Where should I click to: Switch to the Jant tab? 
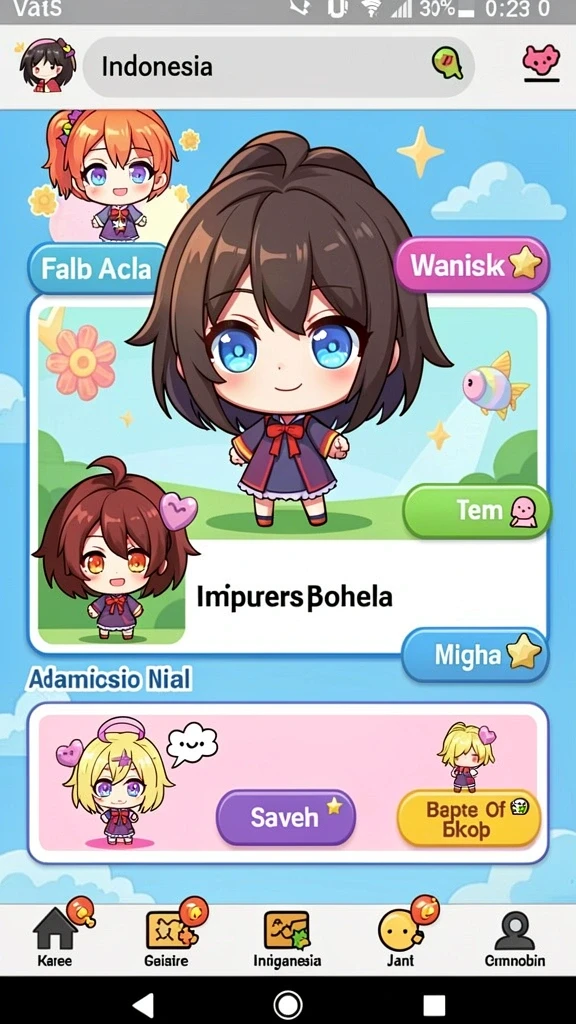coord(400,938)
